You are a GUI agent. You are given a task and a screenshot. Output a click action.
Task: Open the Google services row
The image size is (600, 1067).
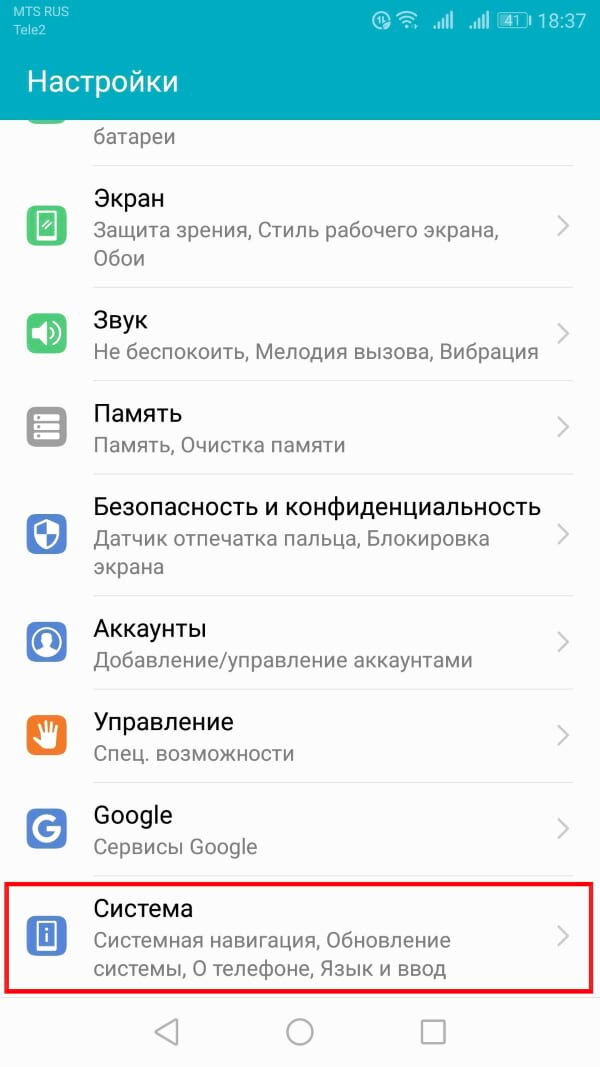300,829
